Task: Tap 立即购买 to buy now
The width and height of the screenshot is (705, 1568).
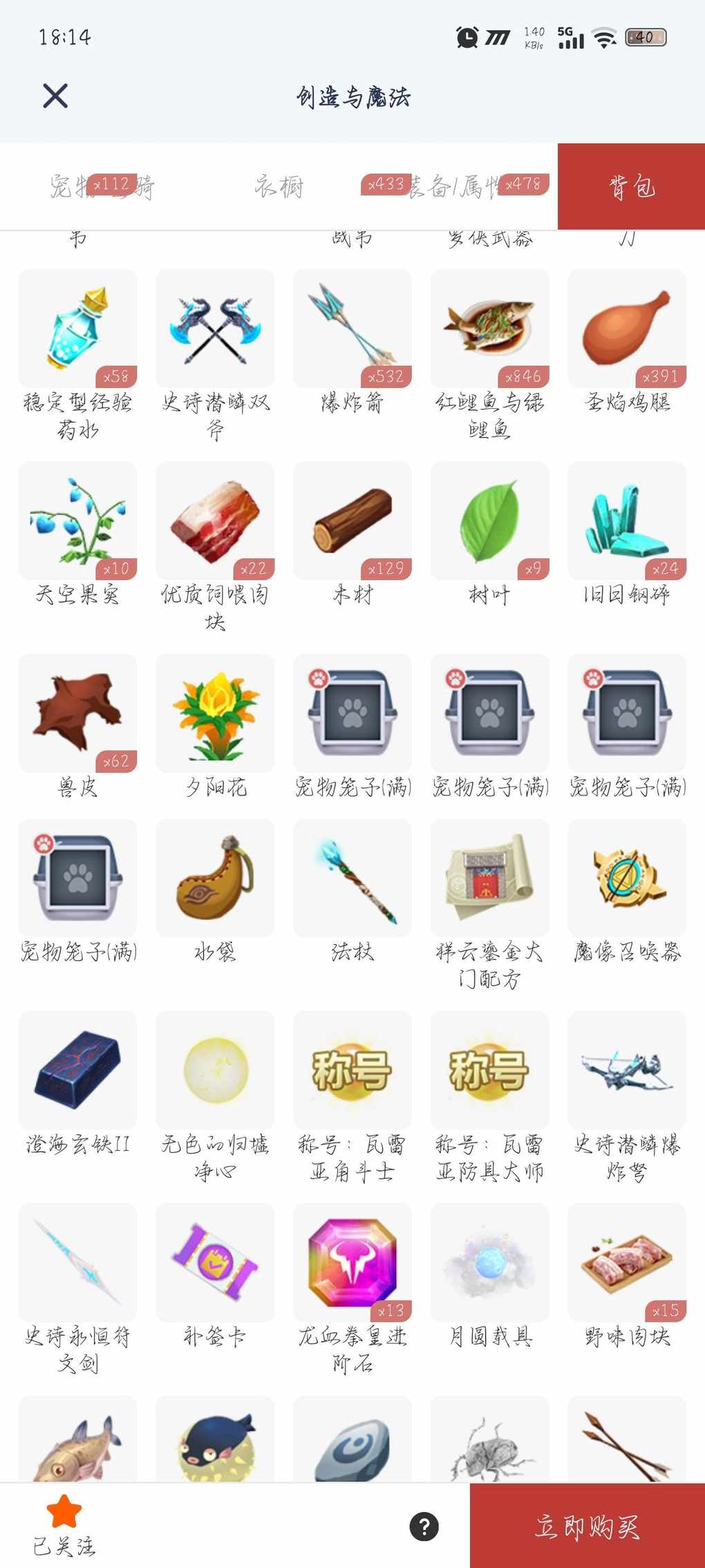Action: 587,1527
